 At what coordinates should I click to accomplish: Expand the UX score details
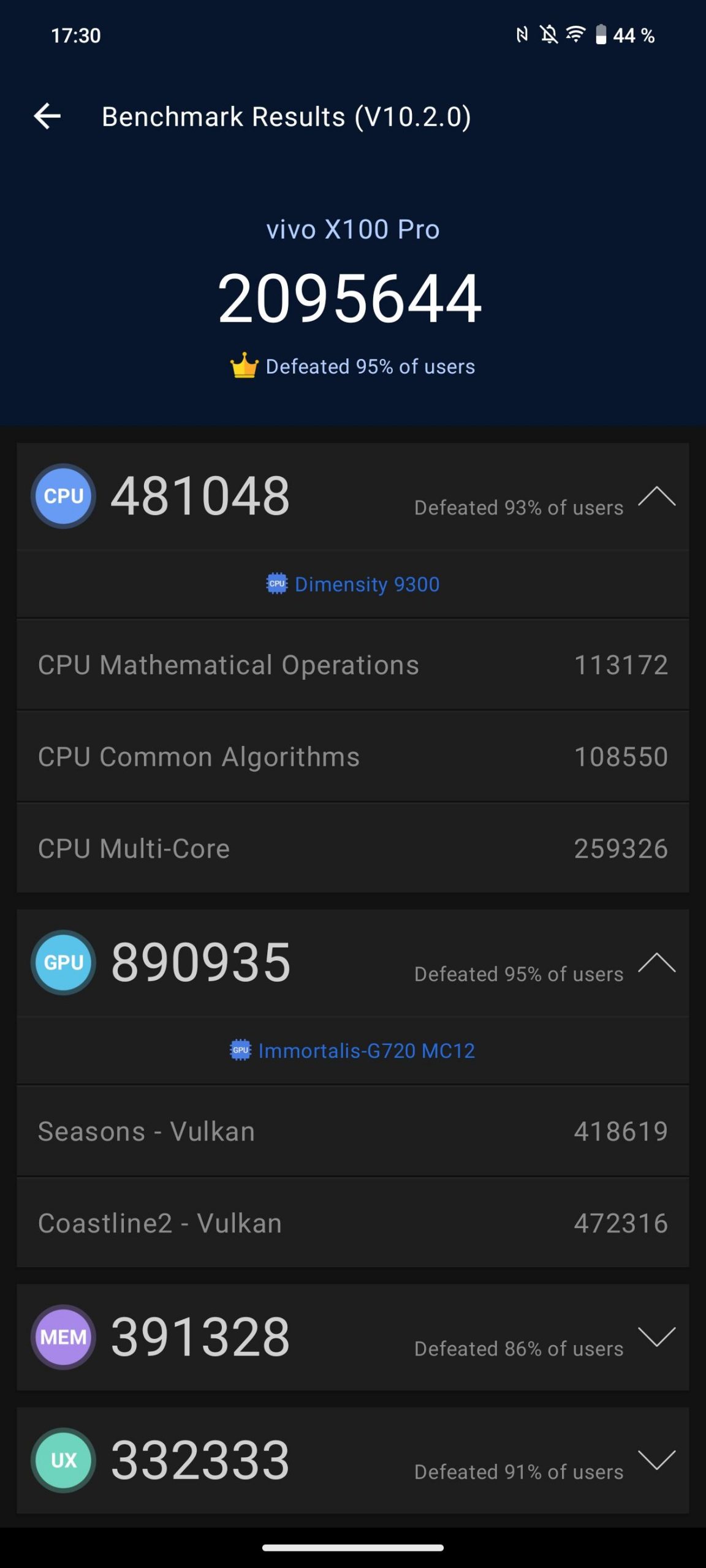coord(656,1460)
